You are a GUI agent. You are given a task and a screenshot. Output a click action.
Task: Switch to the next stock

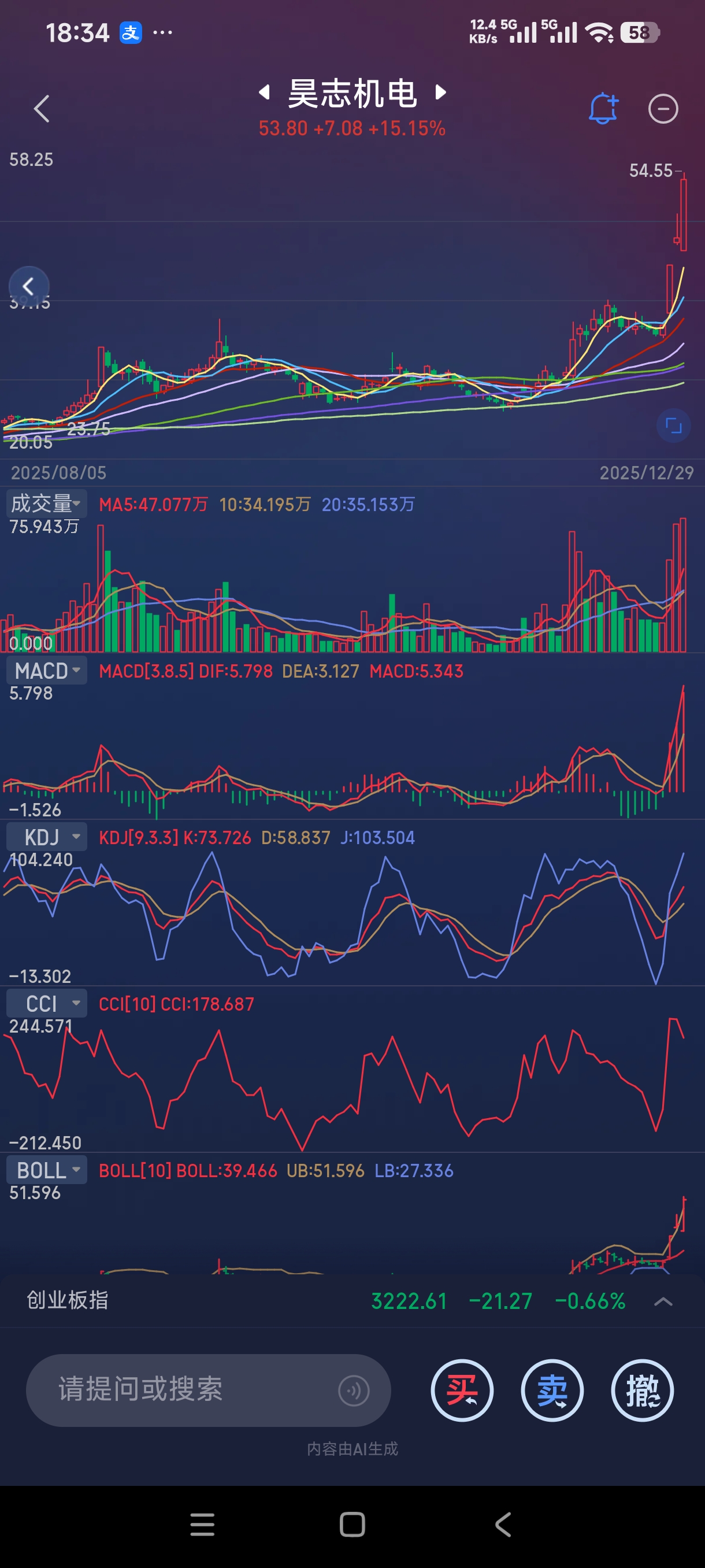coord(441,93)
